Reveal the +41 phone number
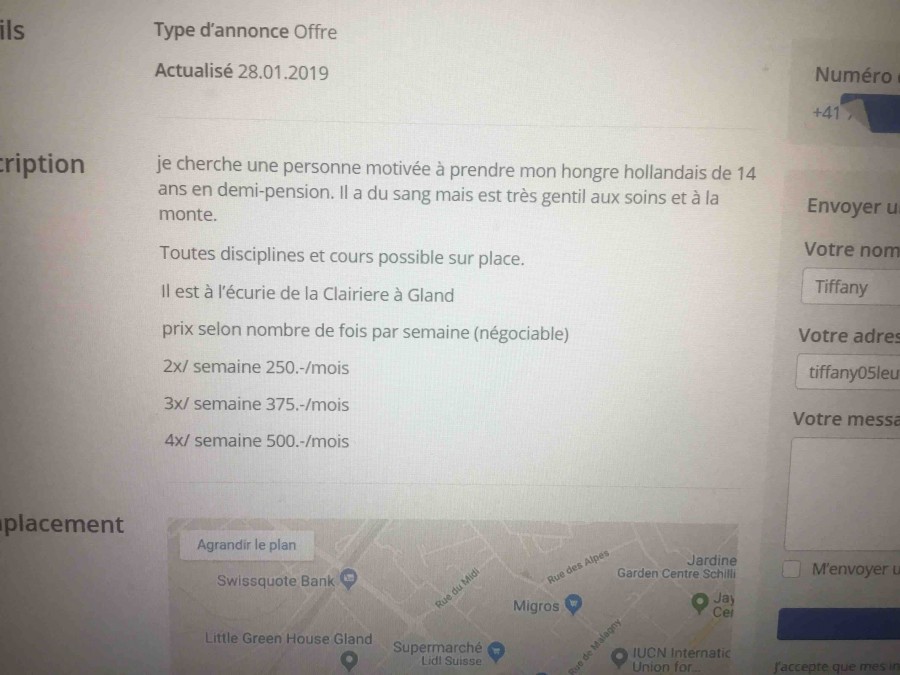This screenshot has height=675, width=900. point(870,114)
